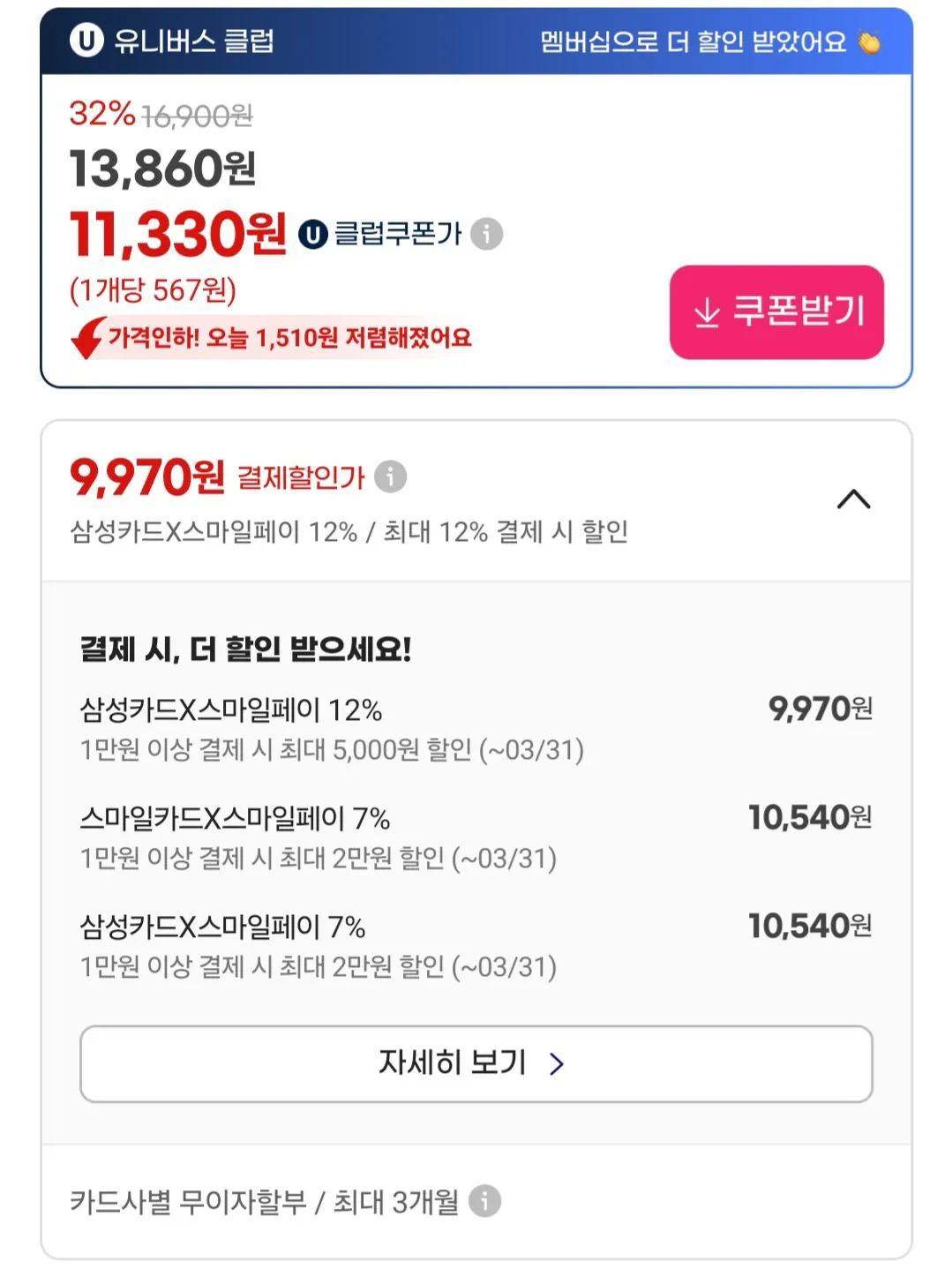The image size is (952, 1269).
Task: Tap the info icon beside 결제할인가
Action: 388,477
